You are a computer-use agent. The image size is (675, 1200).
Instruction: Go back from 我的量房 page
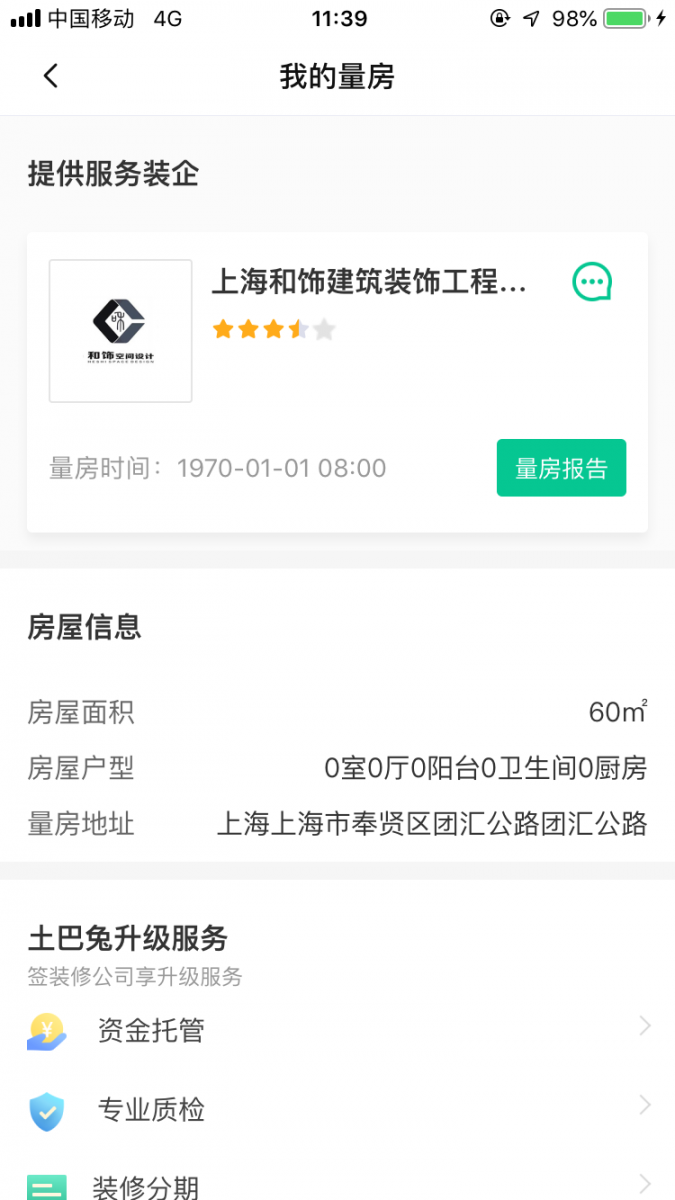click(x=51, y=76)
